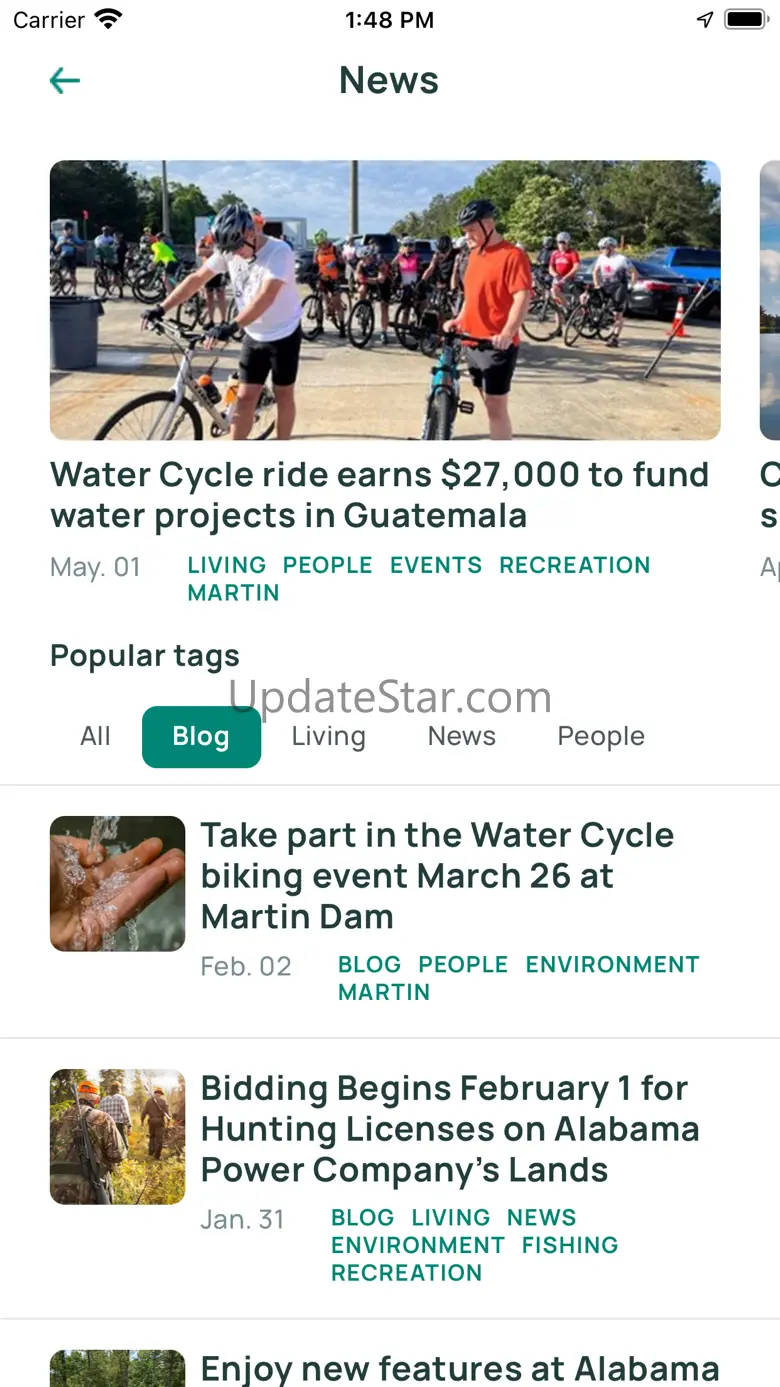Go back using the arrow icon

pyautogui.click(x=65, y=81)
